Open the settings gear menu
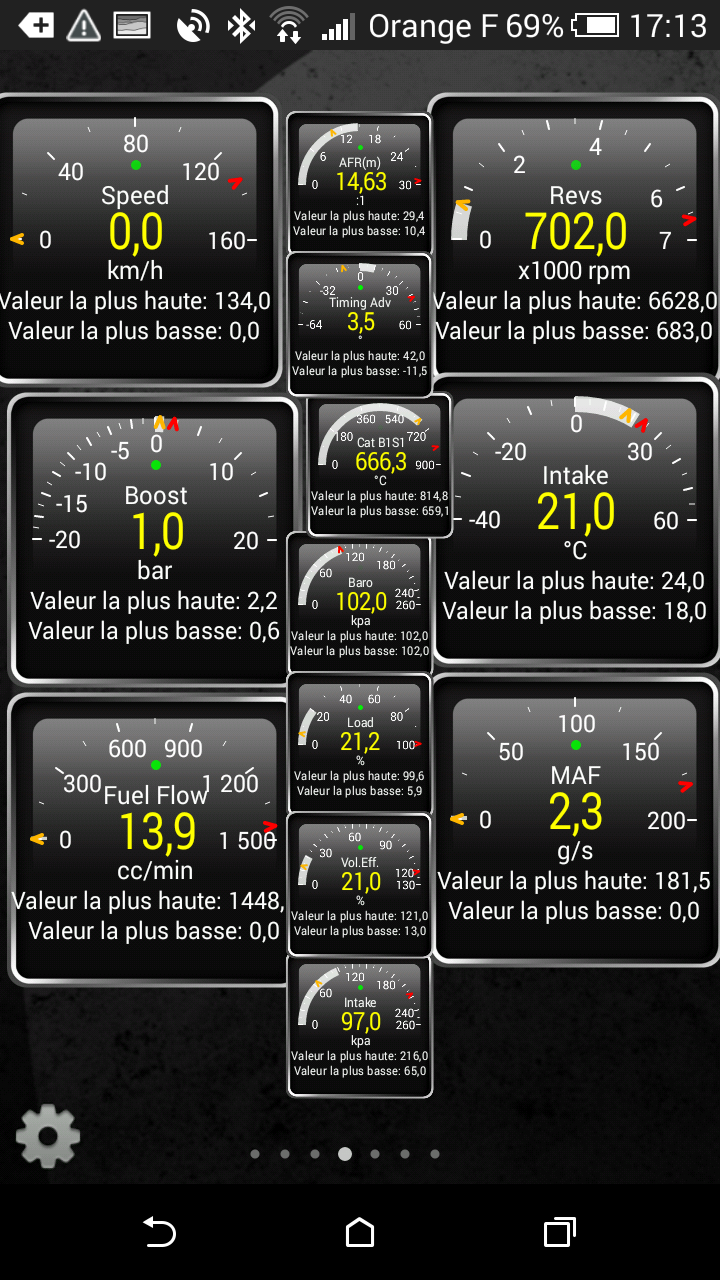Screen dimensions: 720x1280 click(47, 1135)
